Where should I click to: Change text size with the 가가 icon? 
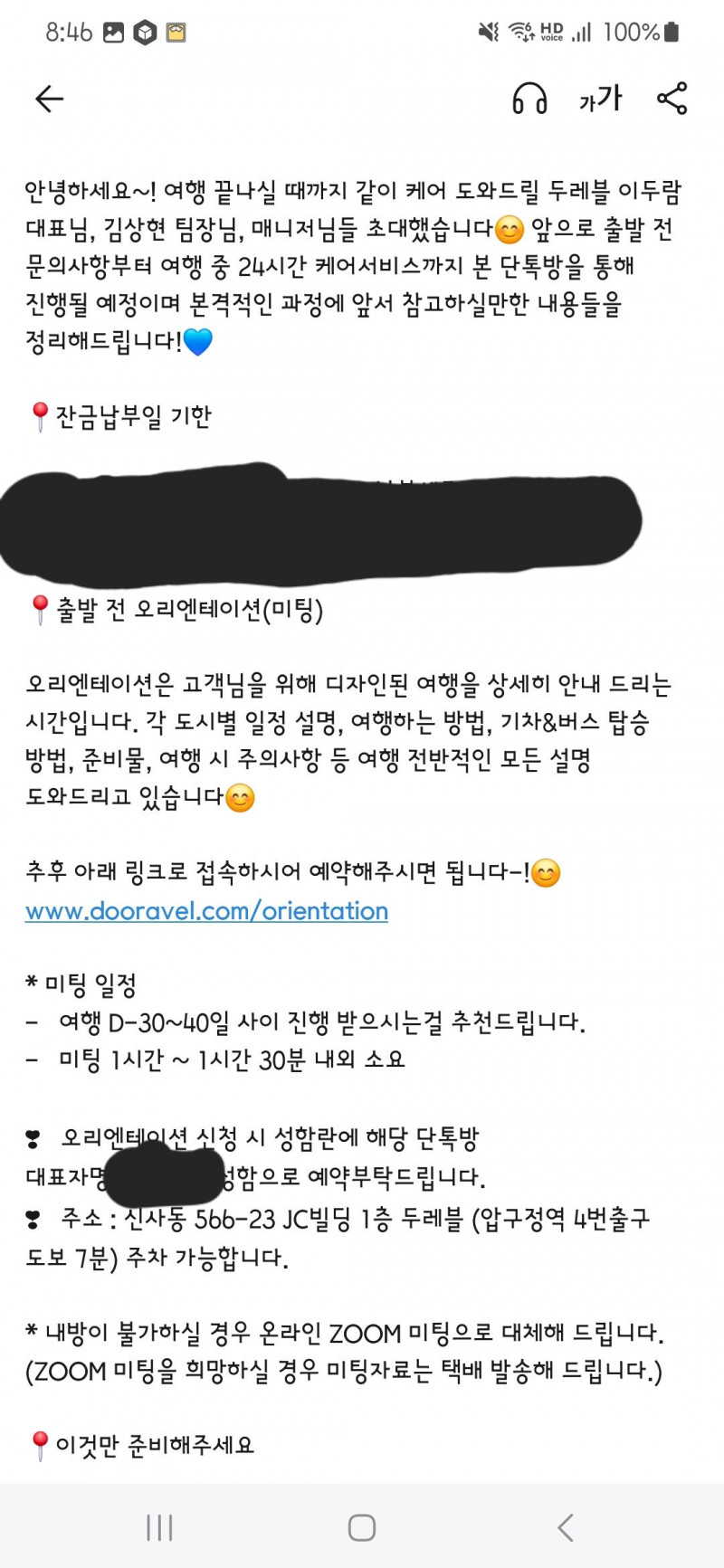601,99
